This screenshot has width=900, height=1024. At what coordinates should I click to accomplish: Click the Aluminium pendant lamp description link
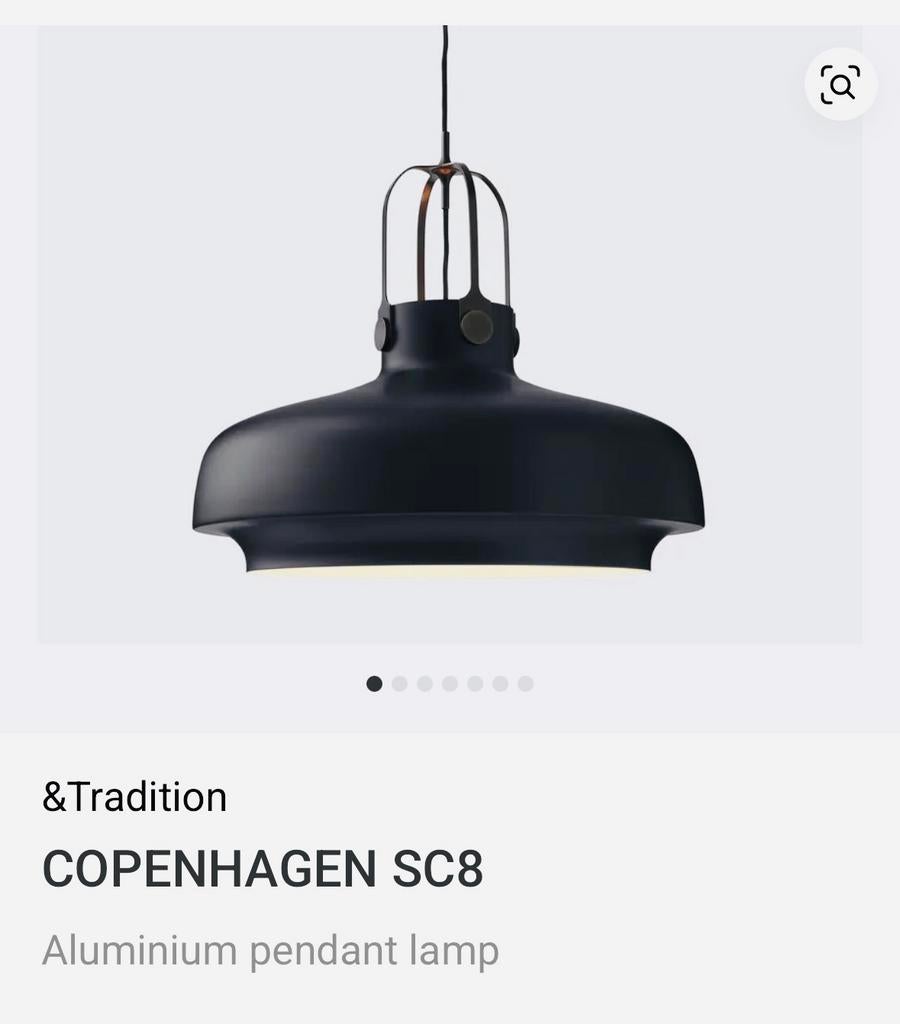click(x=271, y=950)
